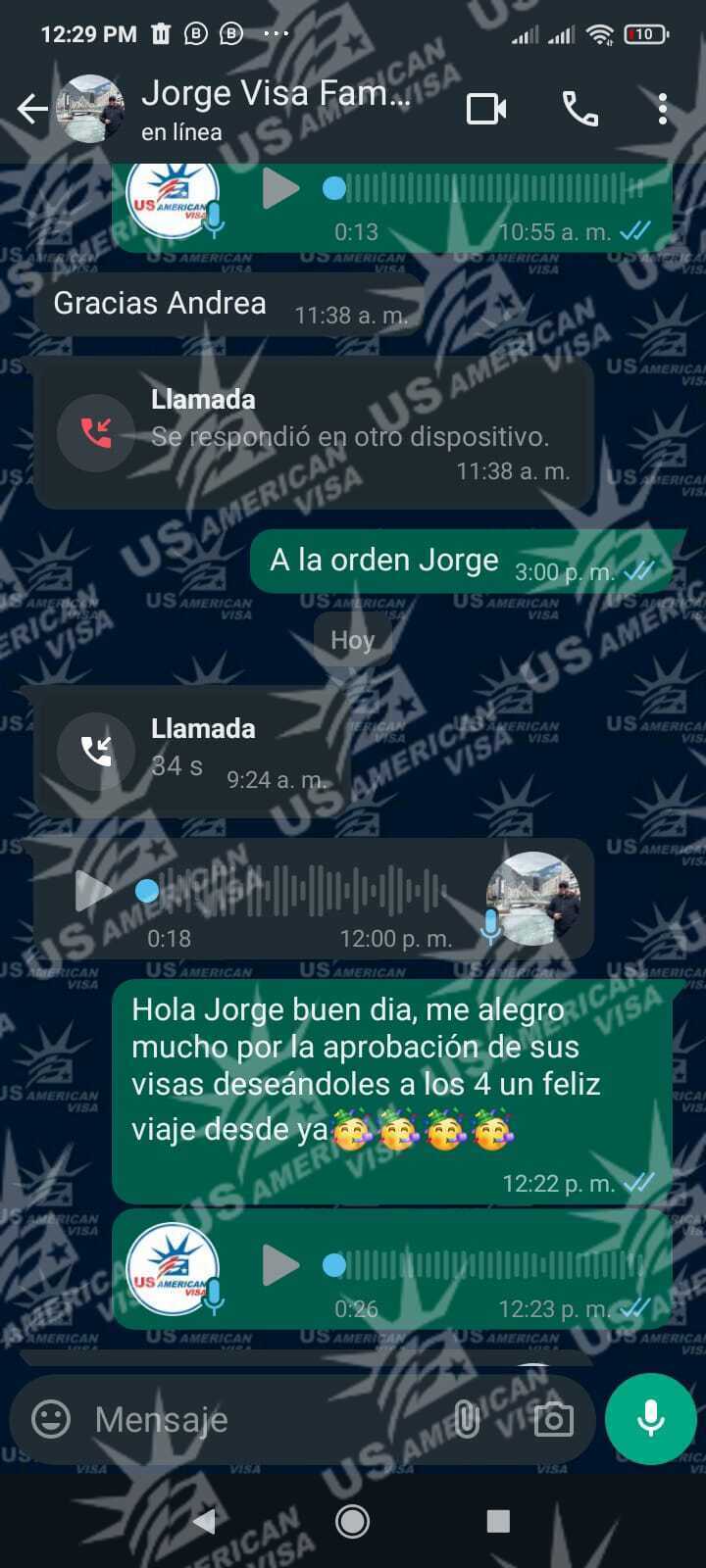This screenshot has width=706, height=1568.
Task: Go back to the chat list
Action: (x=32, y=109)
